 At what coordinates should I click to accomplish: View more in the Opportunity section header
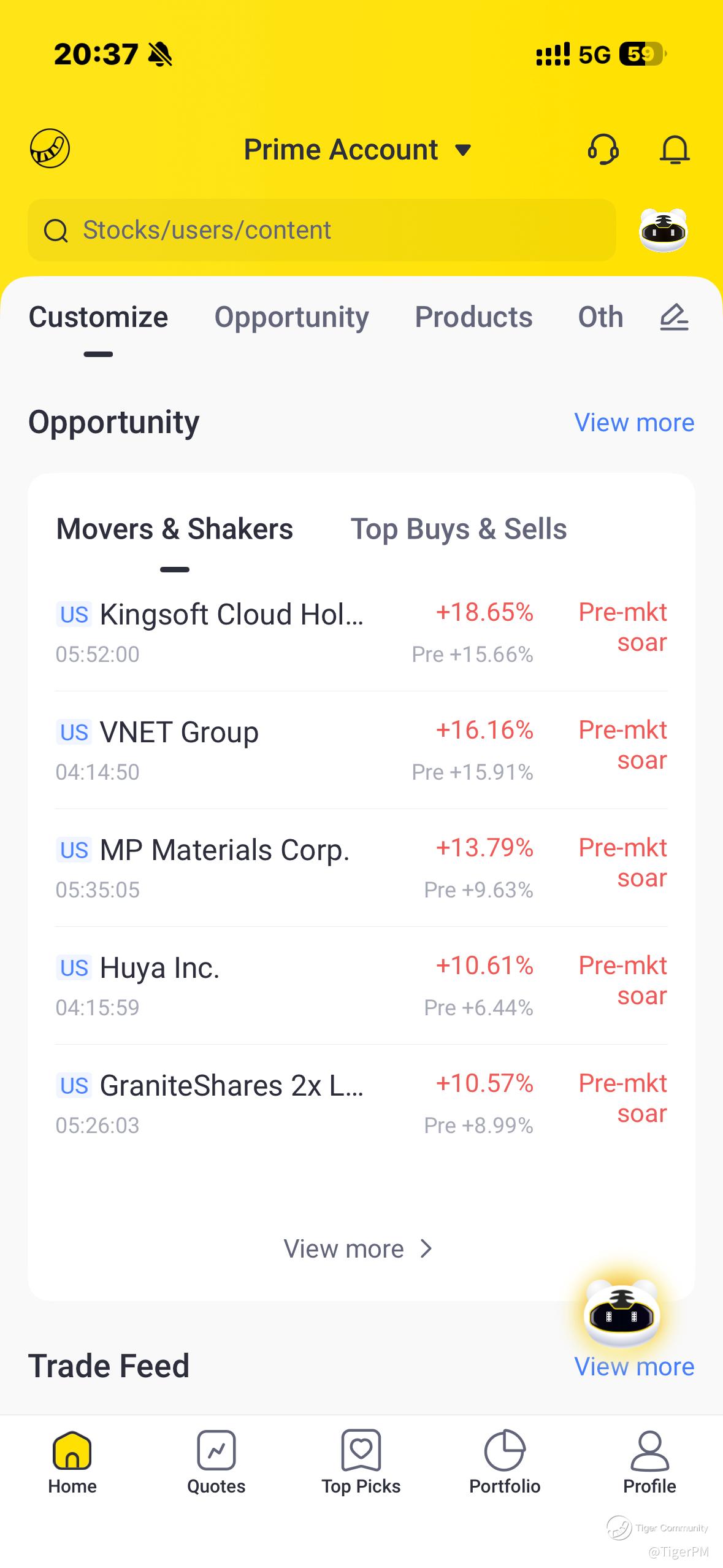[x=634, y=423]
